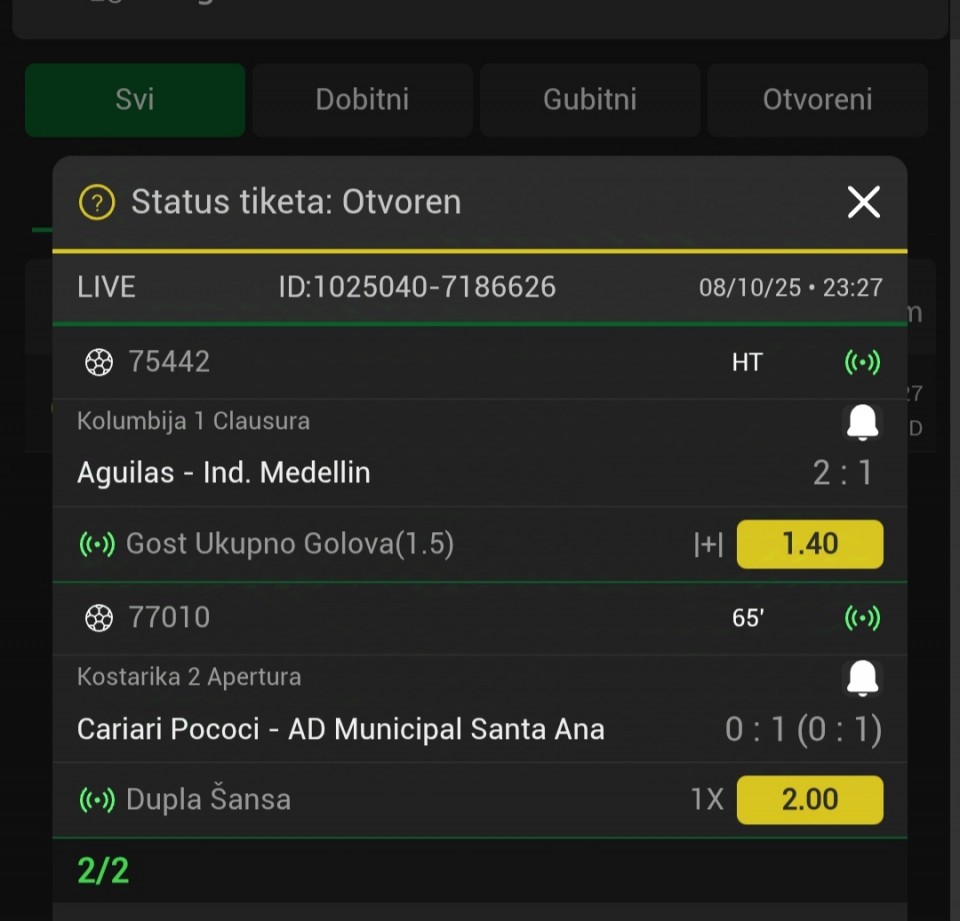Open Cariari Pococi - AD Municipal Santa Ana
Image resolution: width=960 pixels, height=921 pixels.
pyautogui.click(x=340, y=729)
